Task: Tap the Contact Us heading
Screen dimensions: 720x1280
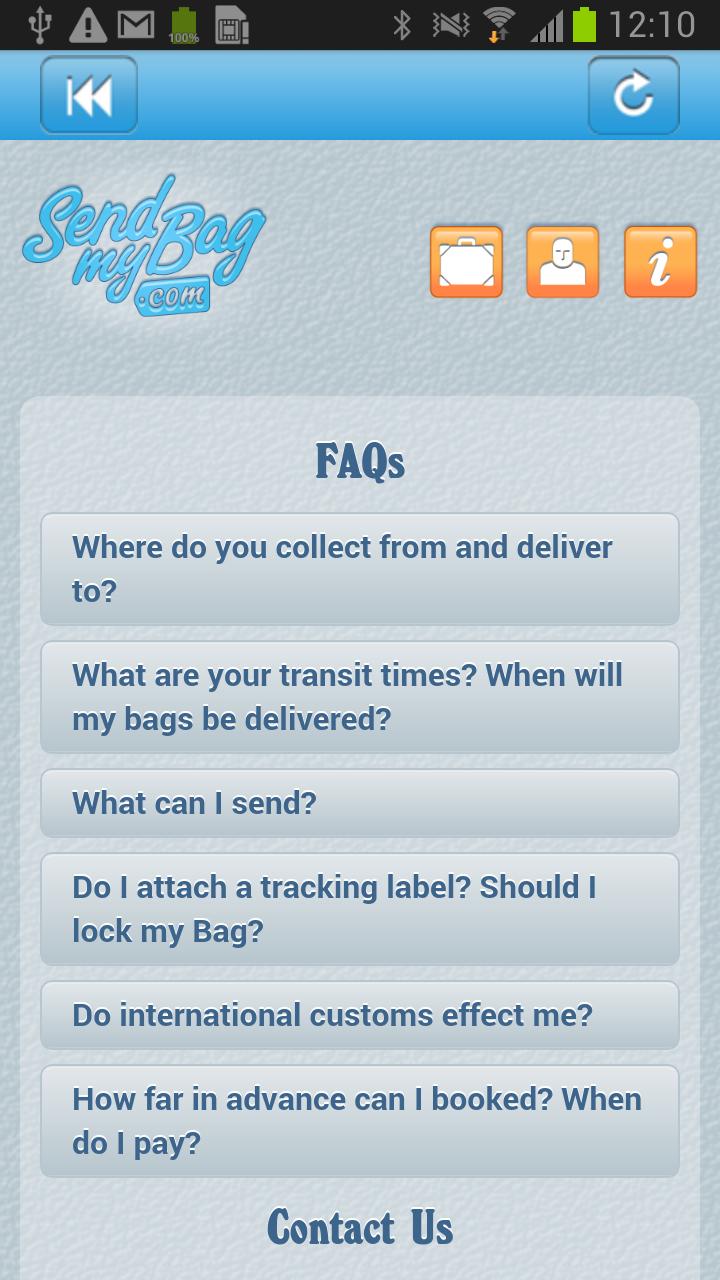Action: 359,1227
